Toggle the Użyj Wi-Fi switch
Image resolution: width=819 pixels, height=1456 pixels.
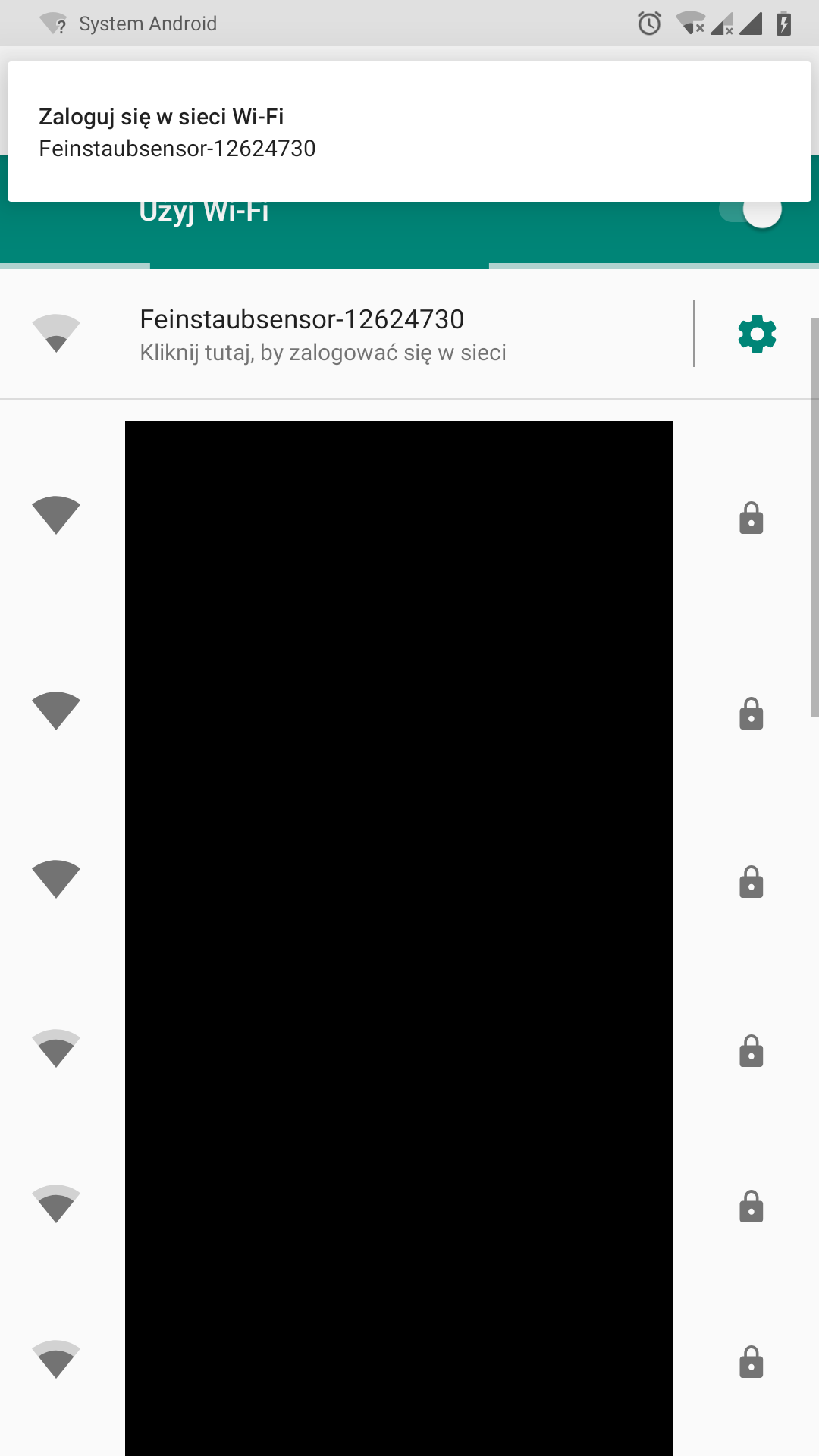751,212
